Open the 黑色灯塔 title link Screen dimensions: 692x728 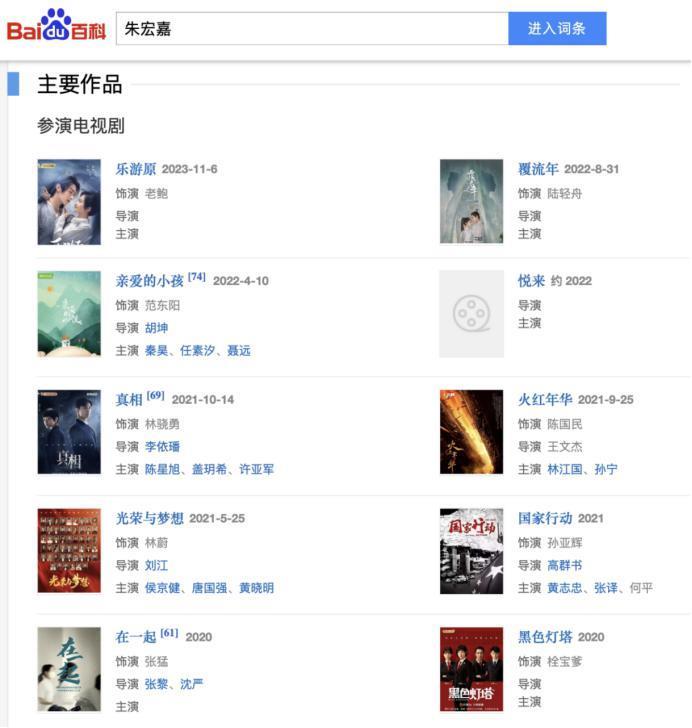pyautogui.click(x=545, y=637)
